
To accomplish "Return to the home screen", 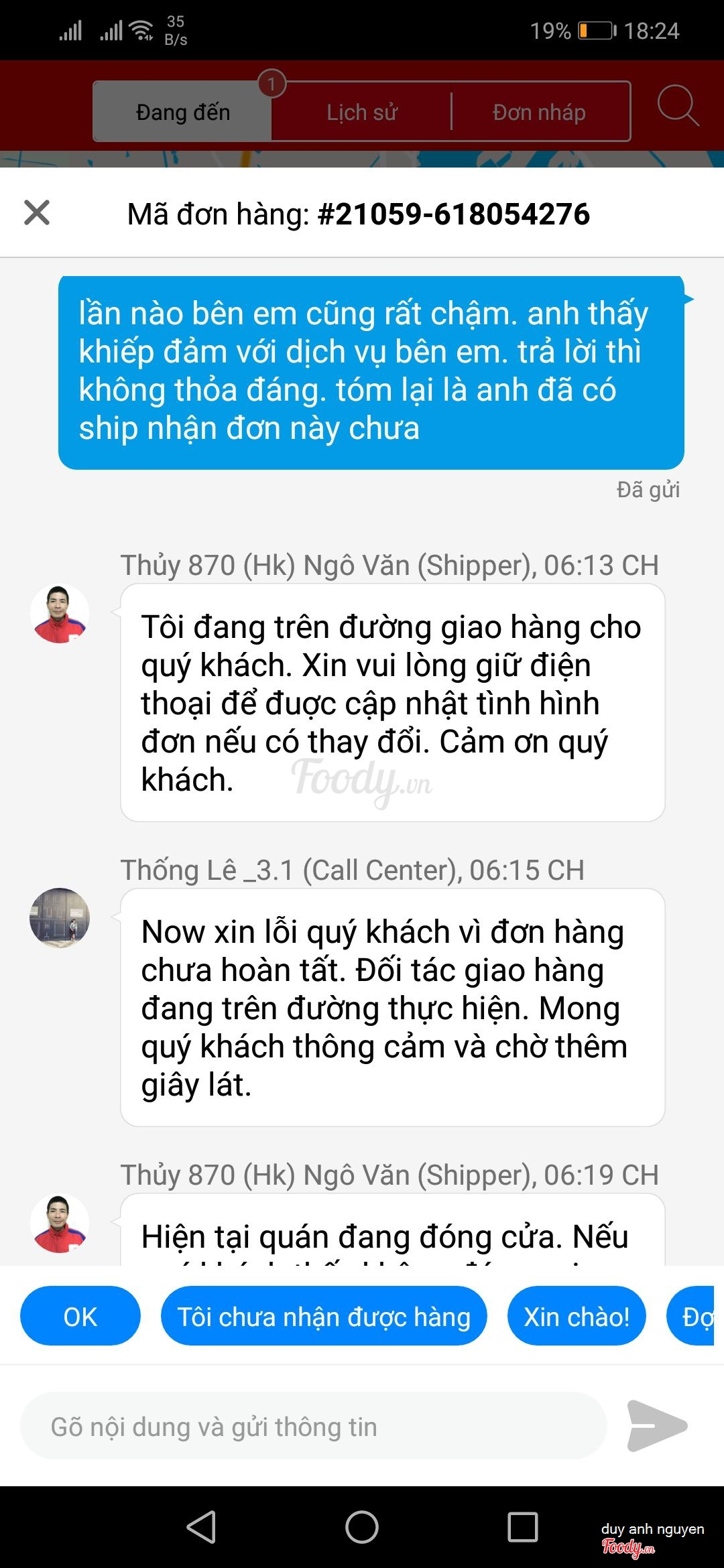I will coord(362,1527).
